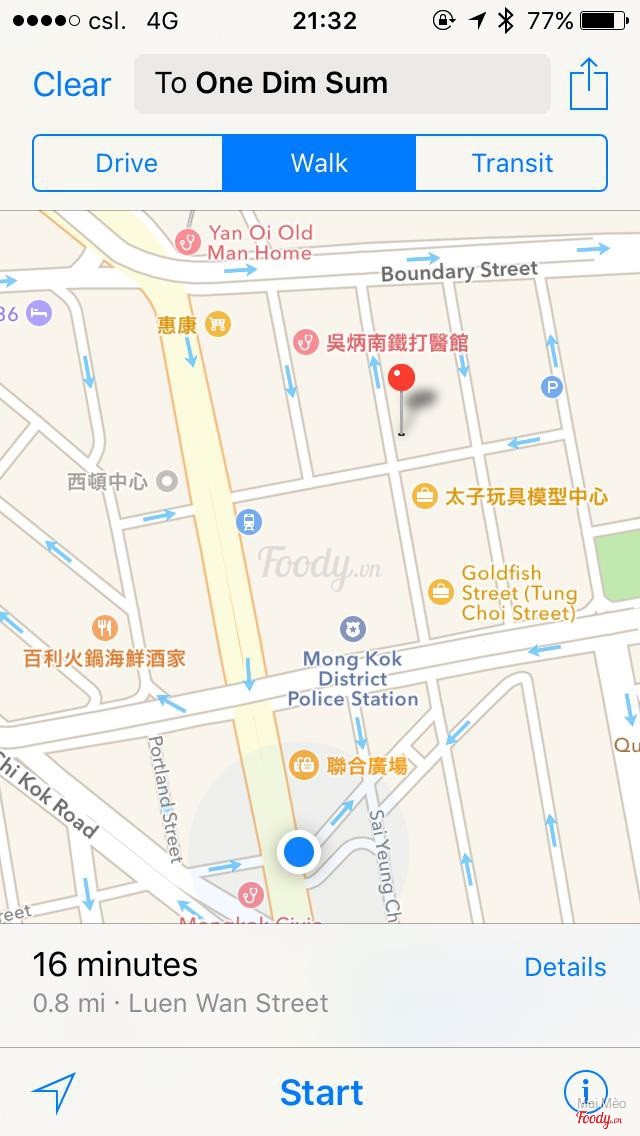Start walking navigation
640x1136 pixels.
click(321, 1093)
